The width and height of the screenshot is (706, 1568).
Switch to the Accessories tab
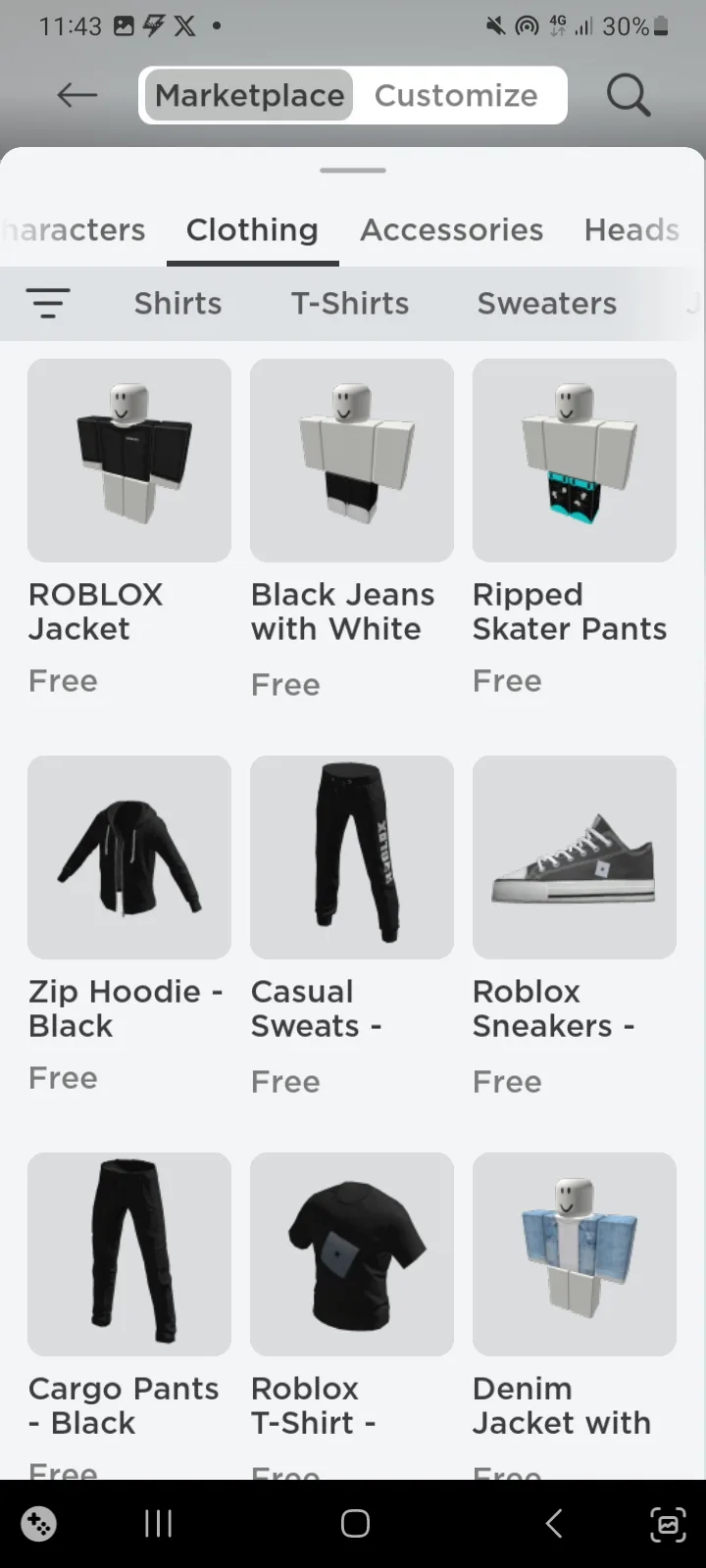(451, 229)
